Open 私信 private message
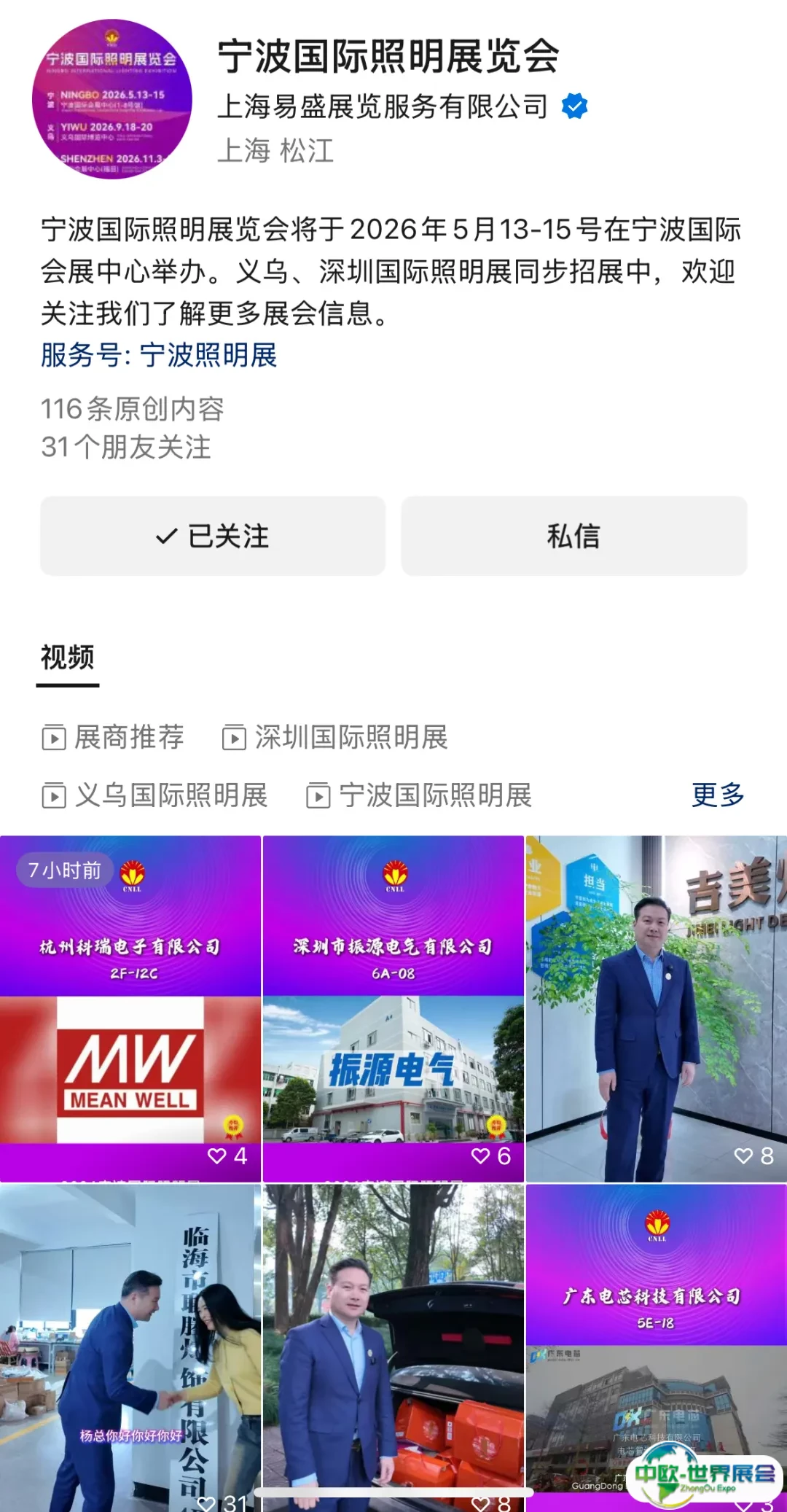 coord(573,537)
